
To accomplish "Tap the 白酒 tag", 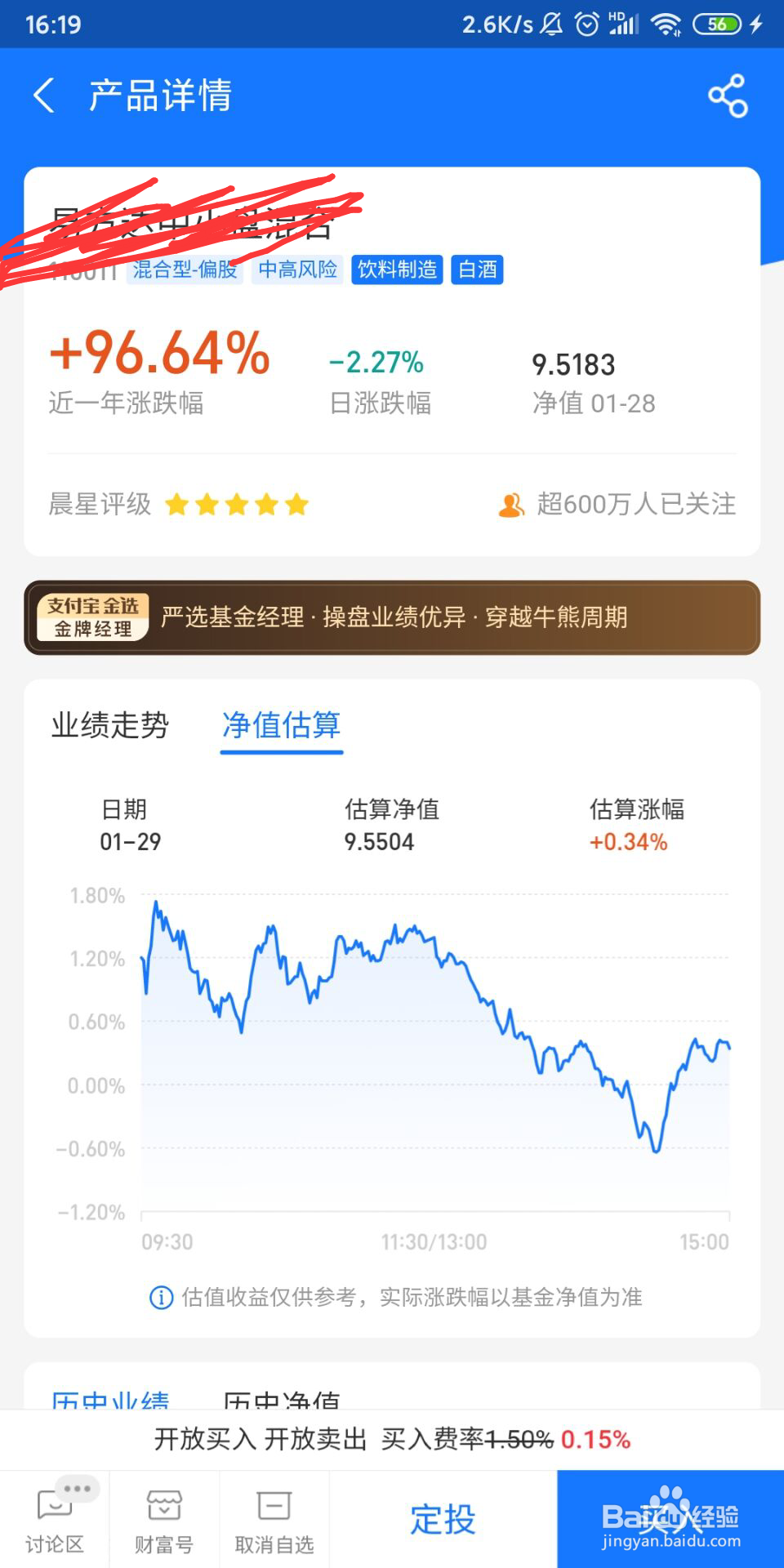I will 477,269.
